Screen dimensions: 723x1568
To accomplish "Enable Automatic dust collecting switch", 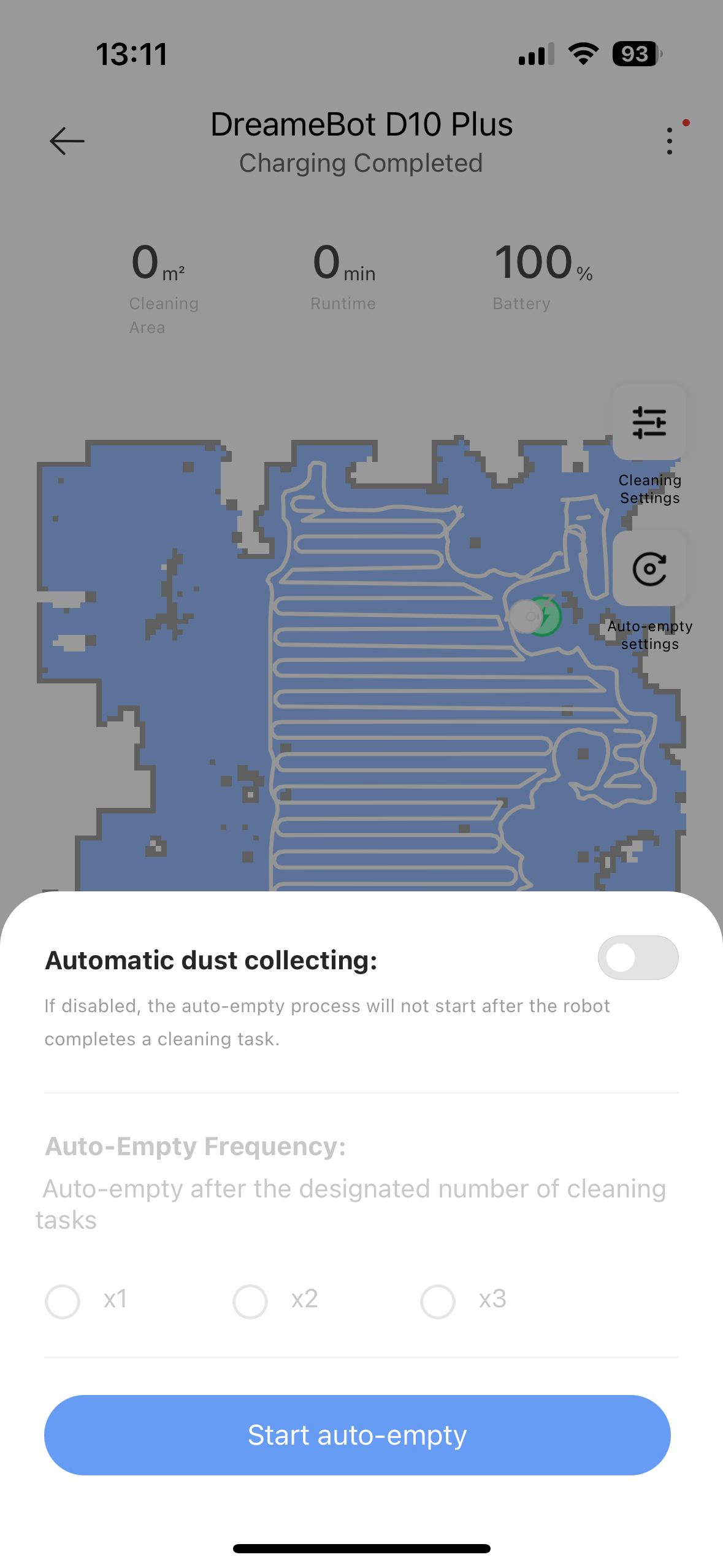I will click(638, 958).
